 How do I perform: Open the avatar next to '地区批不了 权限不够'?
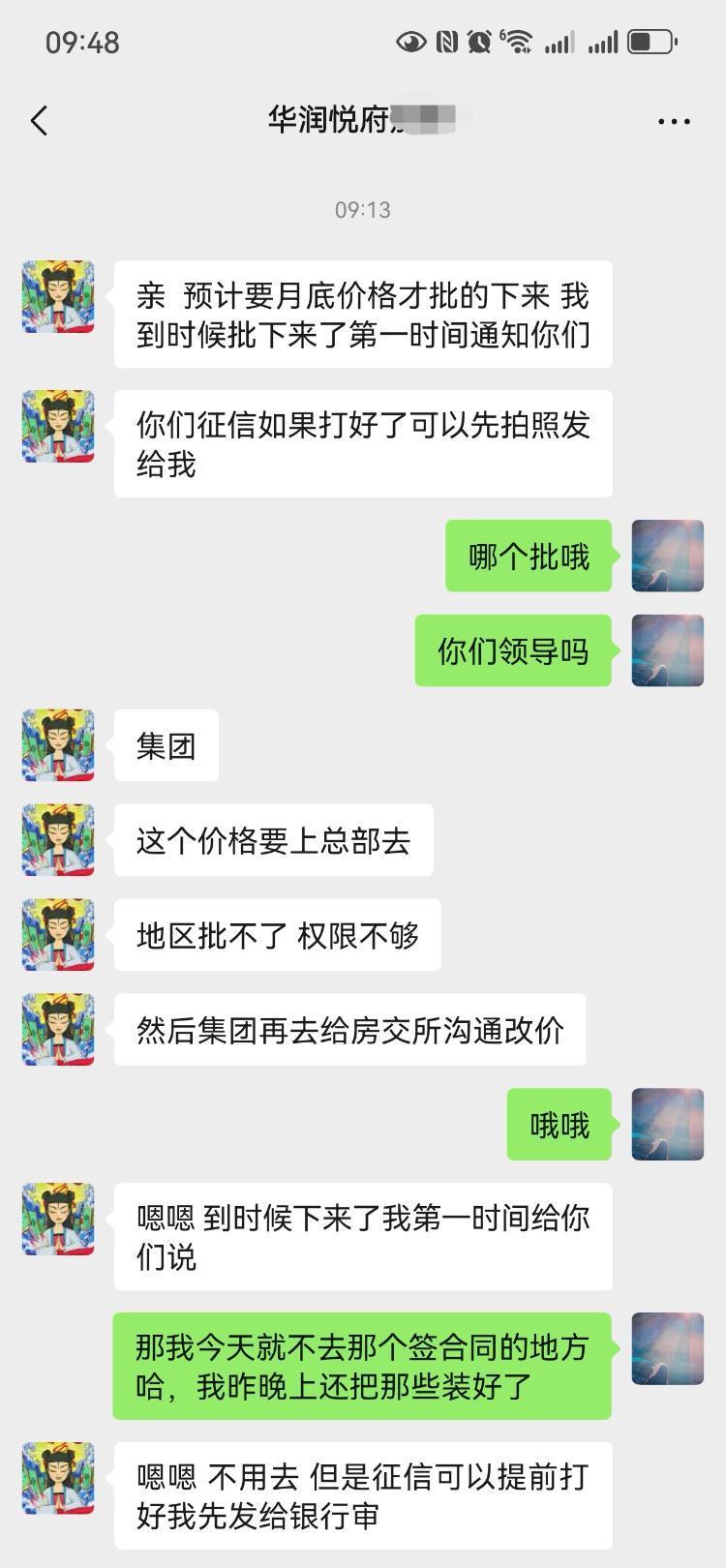58,935
